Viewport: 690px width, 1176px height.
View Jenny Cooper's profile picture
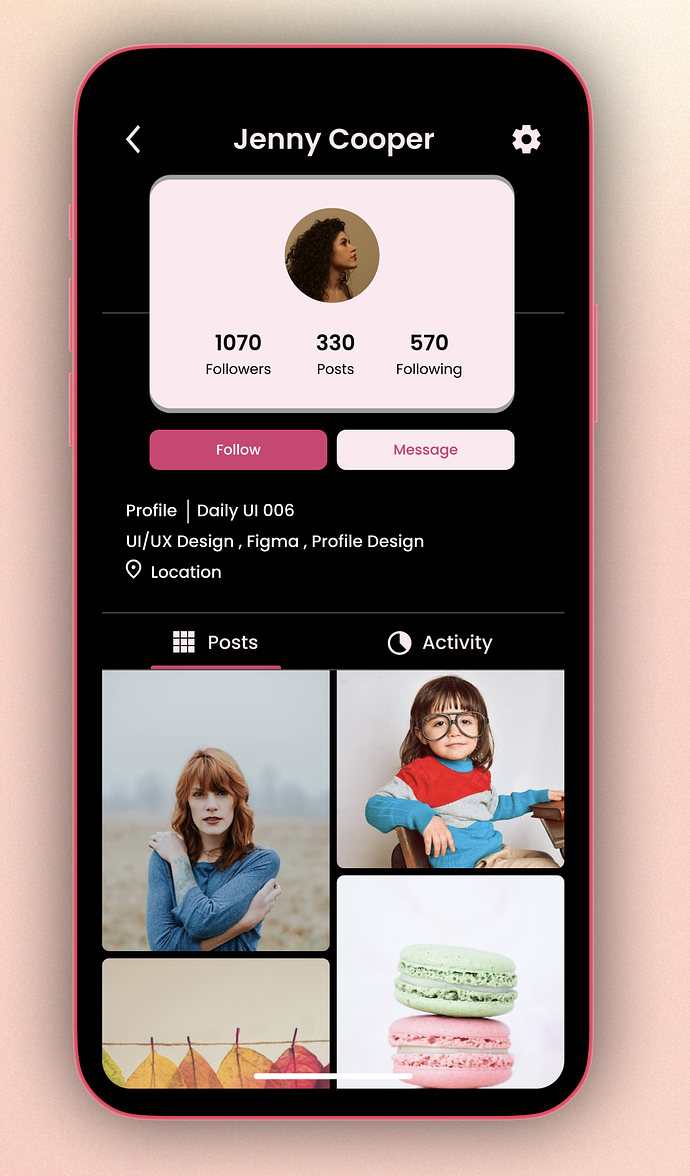[x=332, y=256]
